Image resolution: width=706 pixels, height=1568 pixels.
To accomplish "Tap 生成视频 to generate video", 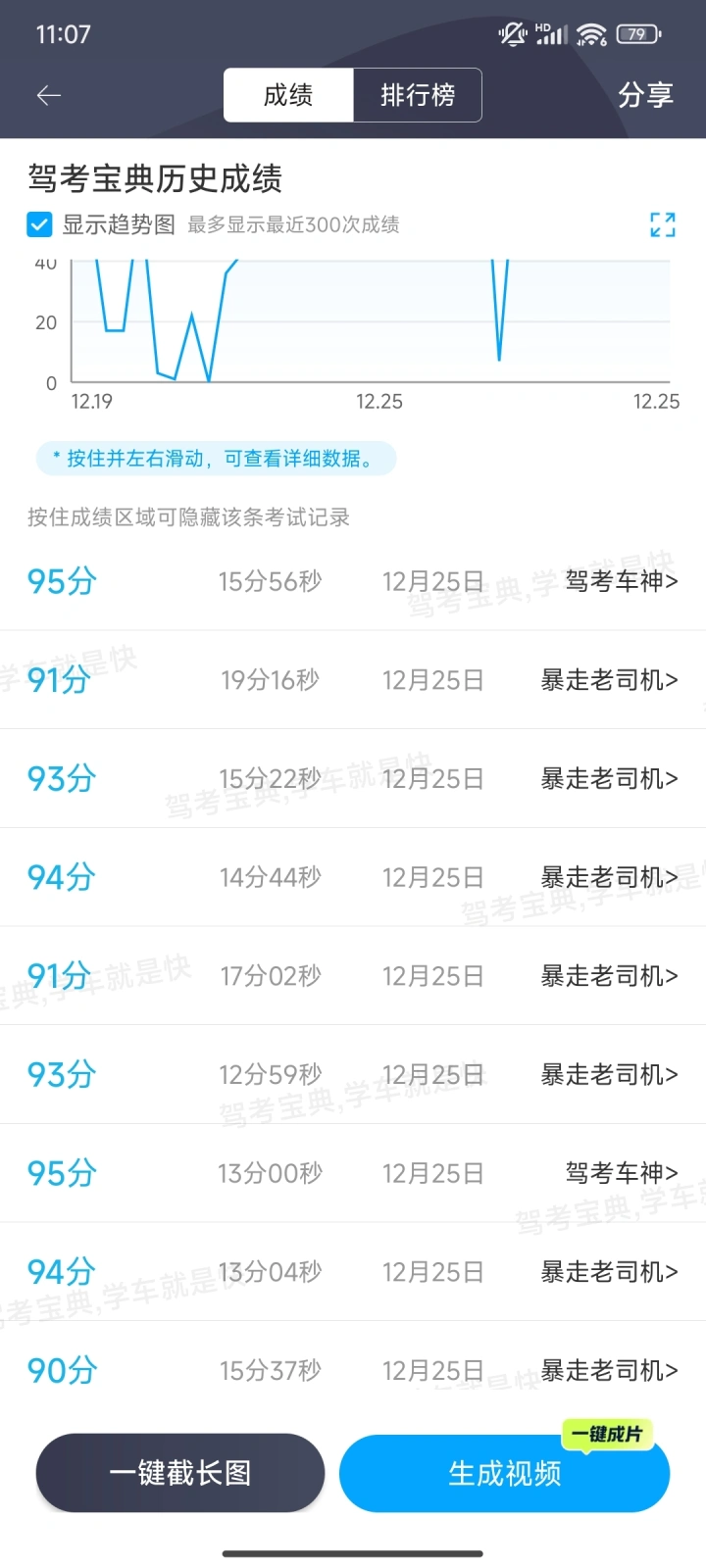I will [504, 1473].
